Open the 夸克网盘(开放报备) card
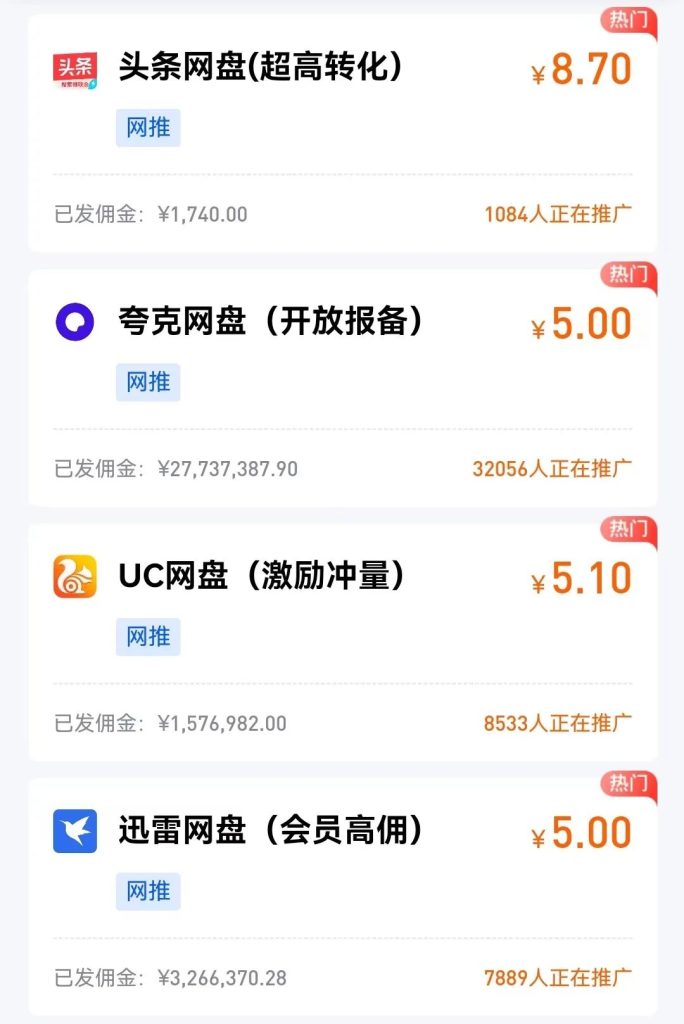The height and width of the screenshot is (1024, 684). [x=270, y=322]
